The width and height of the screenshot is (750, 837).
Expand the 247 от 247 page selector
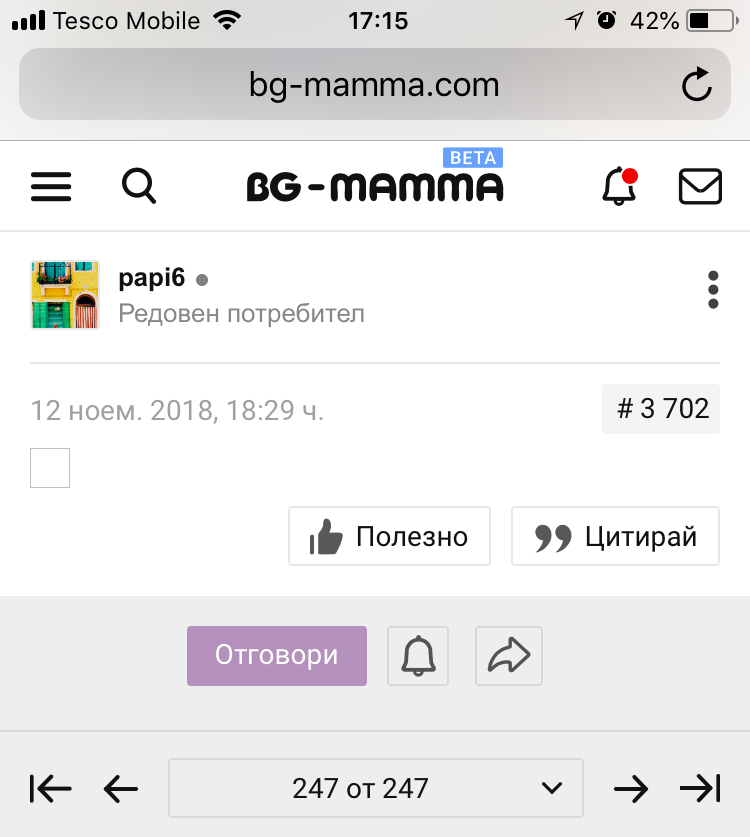pos(375,789)
